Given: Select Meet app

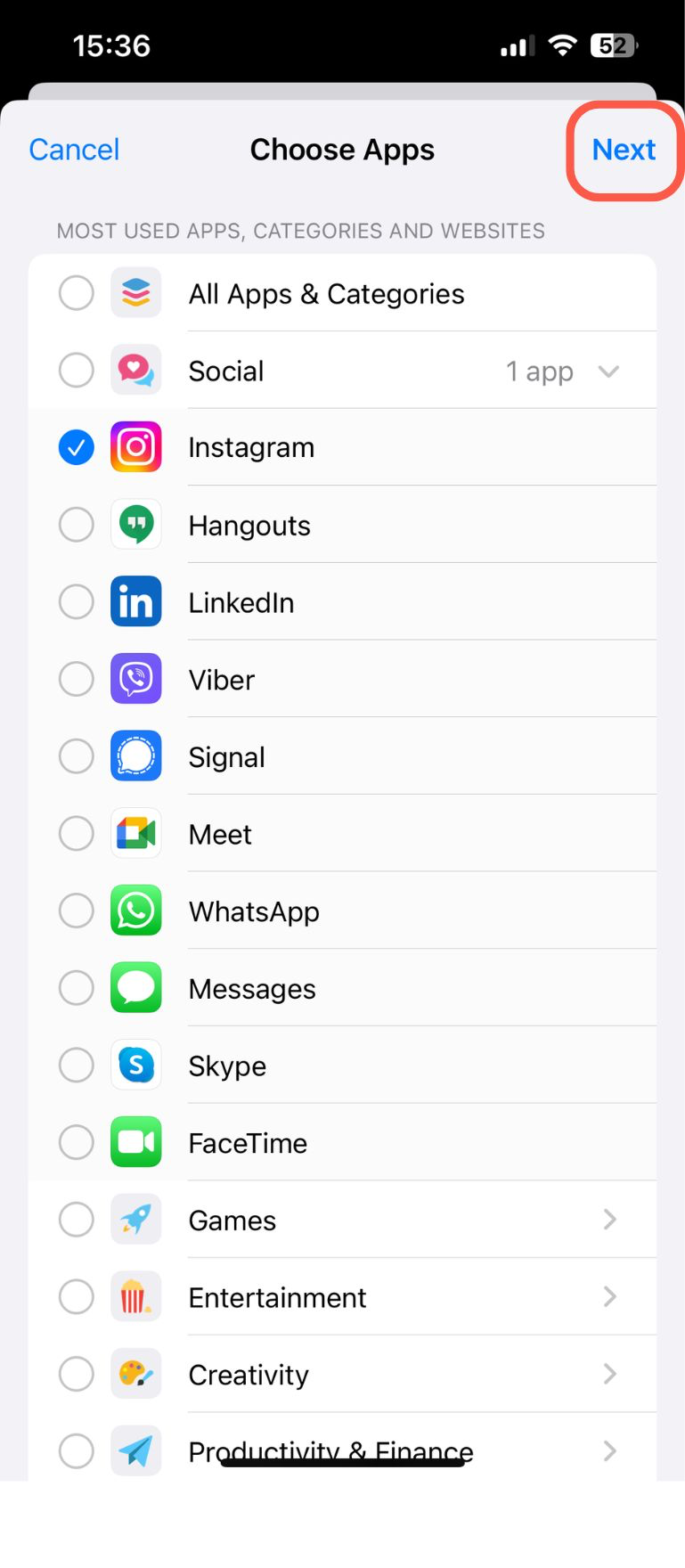Looking at the screenshot, I should click(x=77, y=834).
